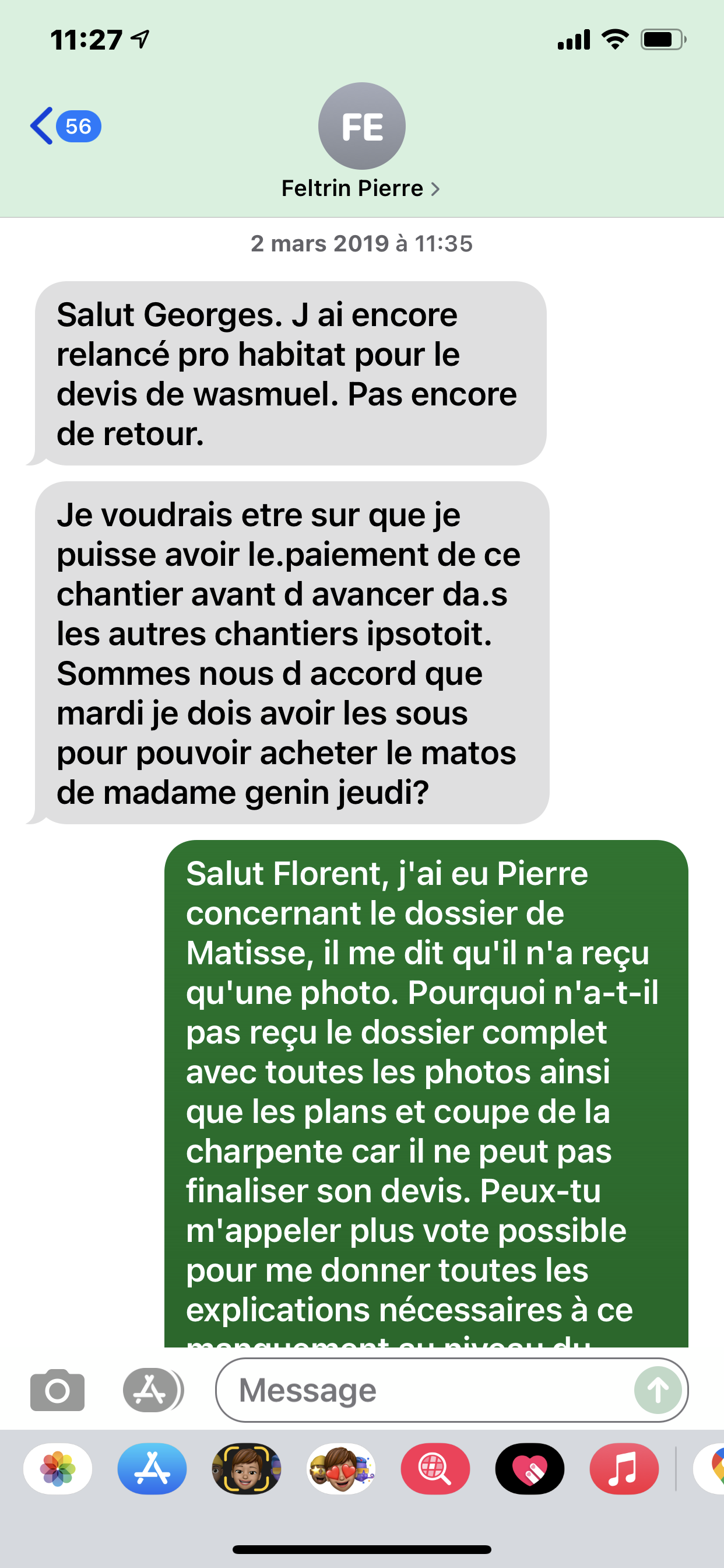Focus the Message text field
Screen dimensions: 724x1568
426,1390
